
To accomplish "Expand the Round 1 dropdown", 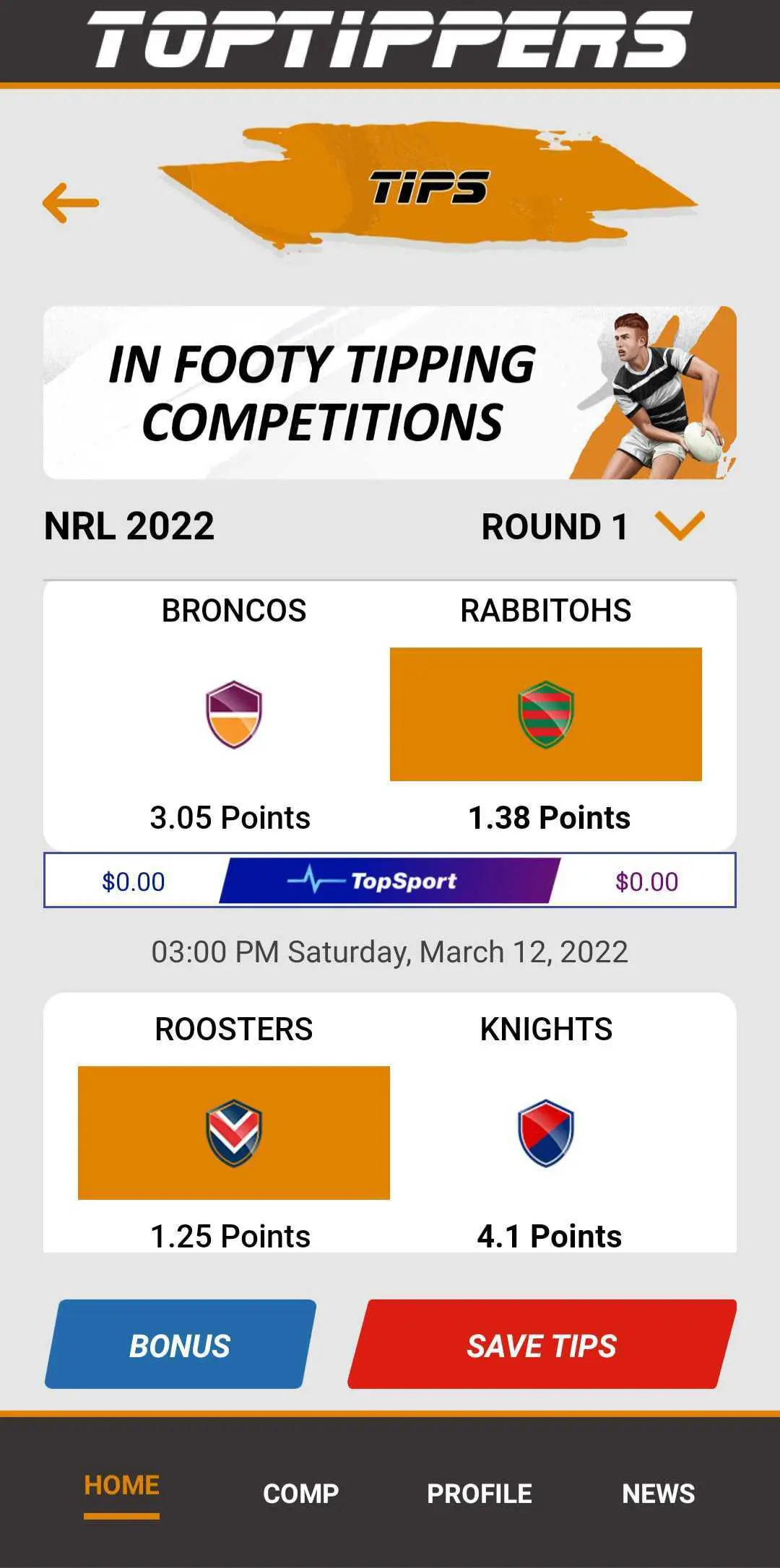I will tap(678, 526).
